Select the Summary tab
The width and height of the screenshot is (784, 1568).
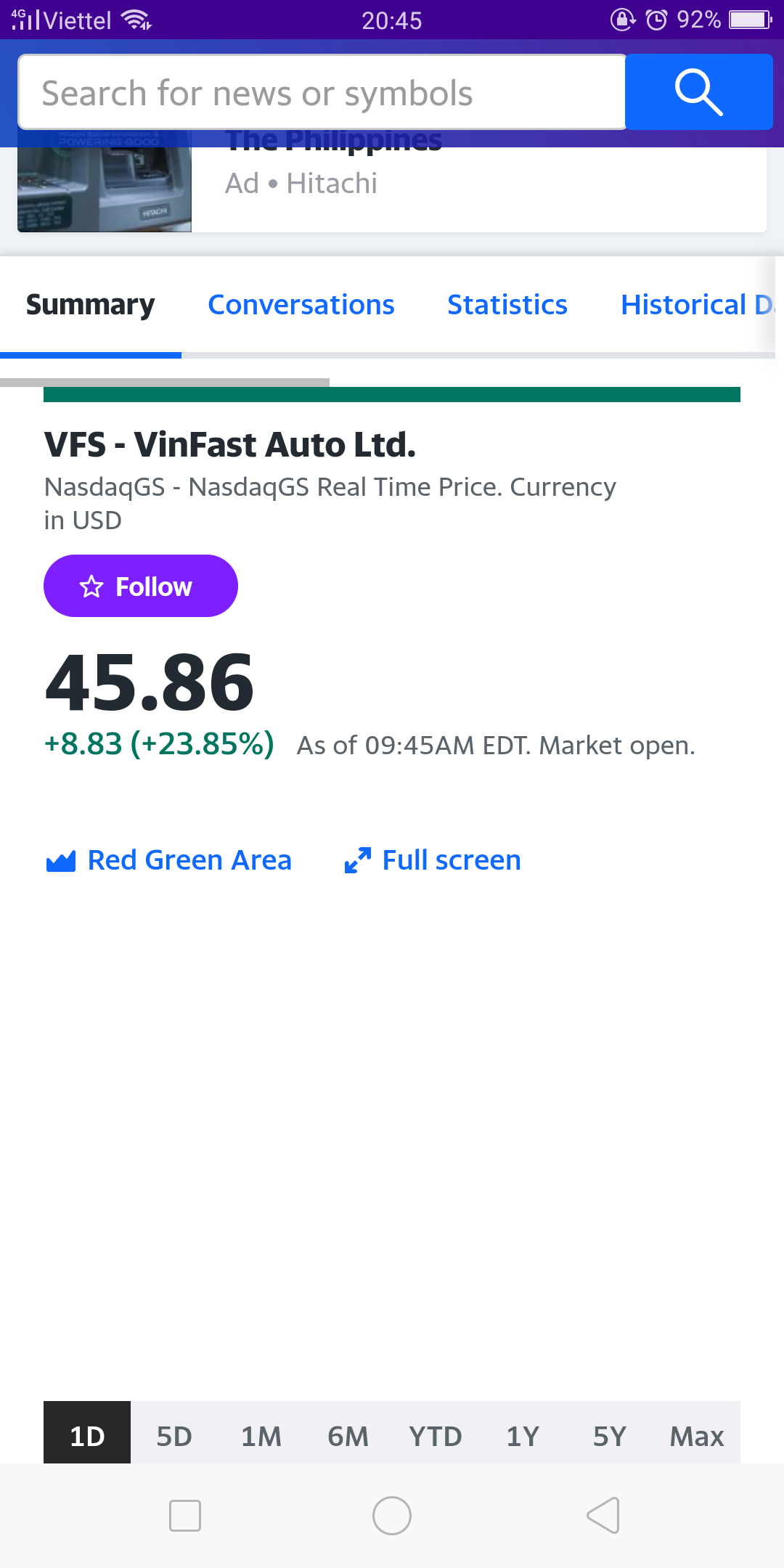(90, 305)
